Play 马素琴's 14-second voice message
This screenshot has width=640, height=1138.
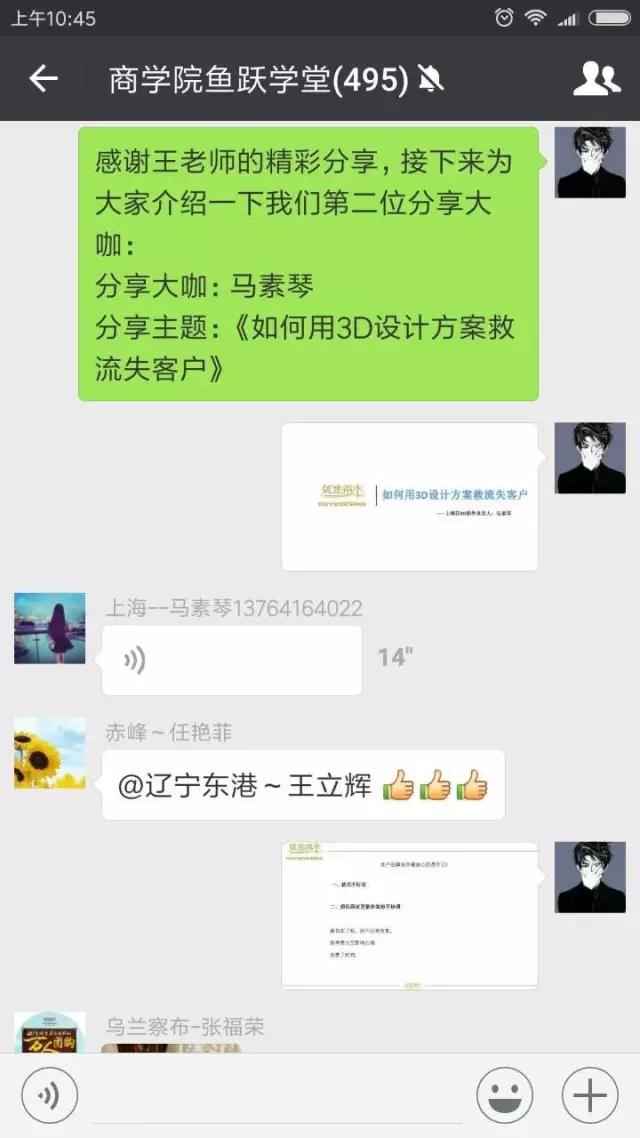tap(232, 660)
